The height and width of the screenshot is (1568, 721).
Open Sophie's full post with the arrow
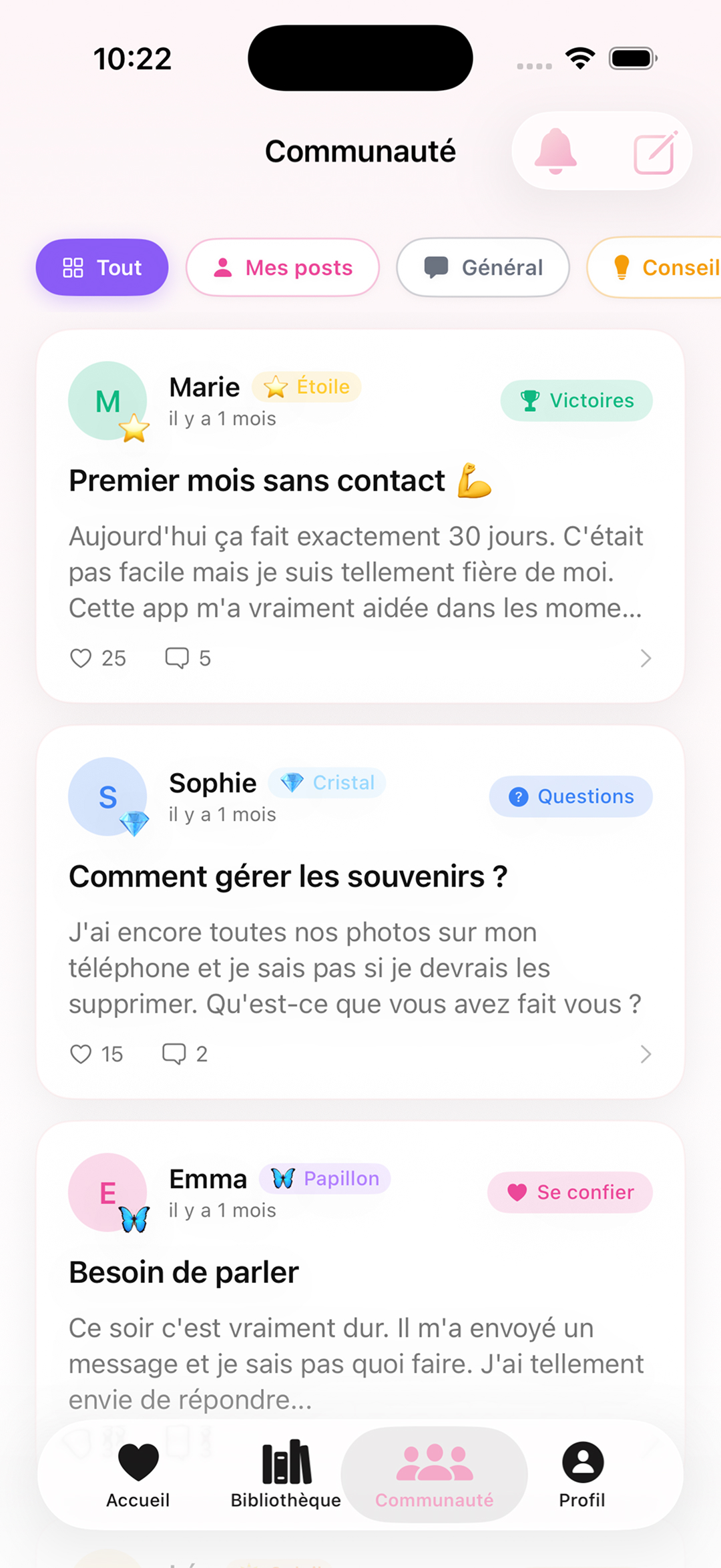645,1054
